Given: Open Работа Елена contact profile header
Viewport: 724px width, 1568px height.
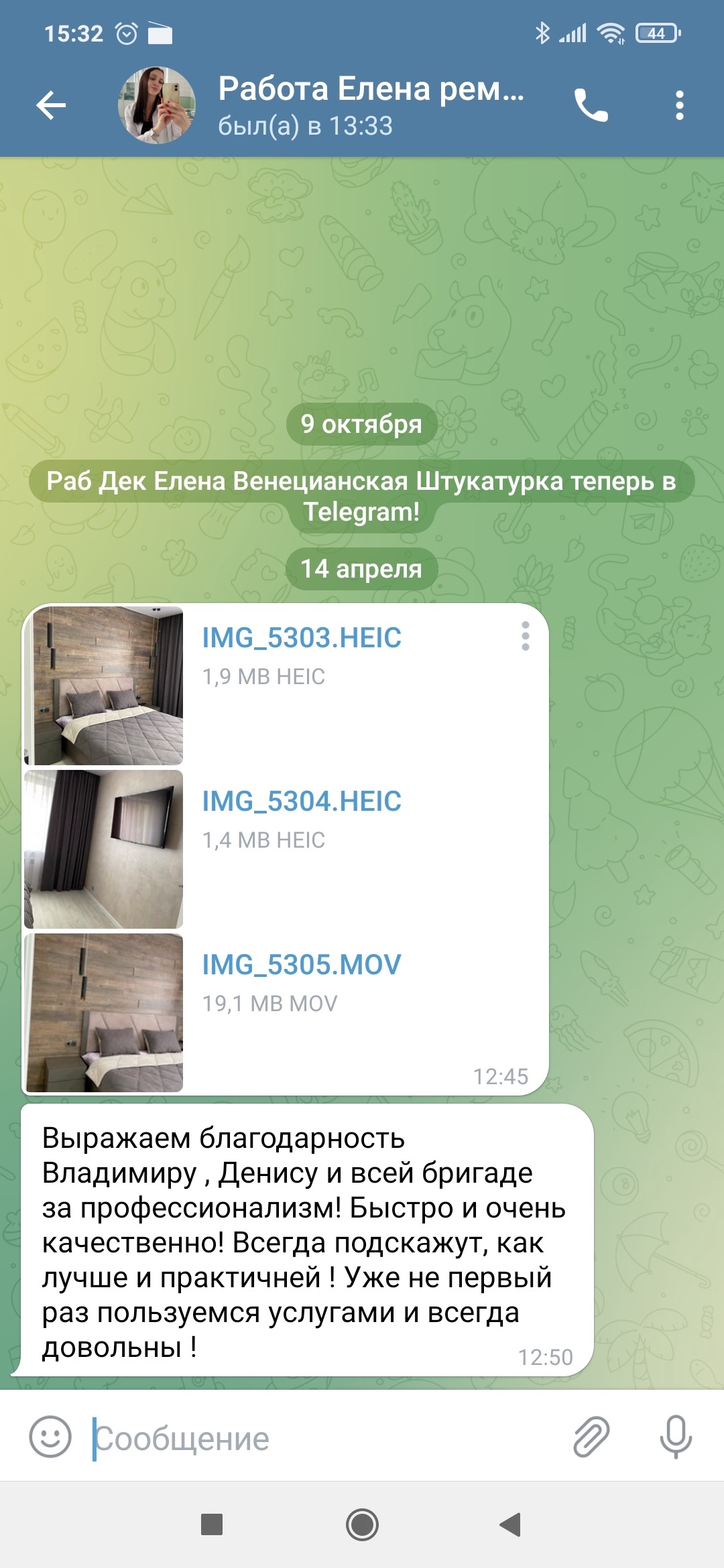Looking at the screenshot, I should 371,105.
